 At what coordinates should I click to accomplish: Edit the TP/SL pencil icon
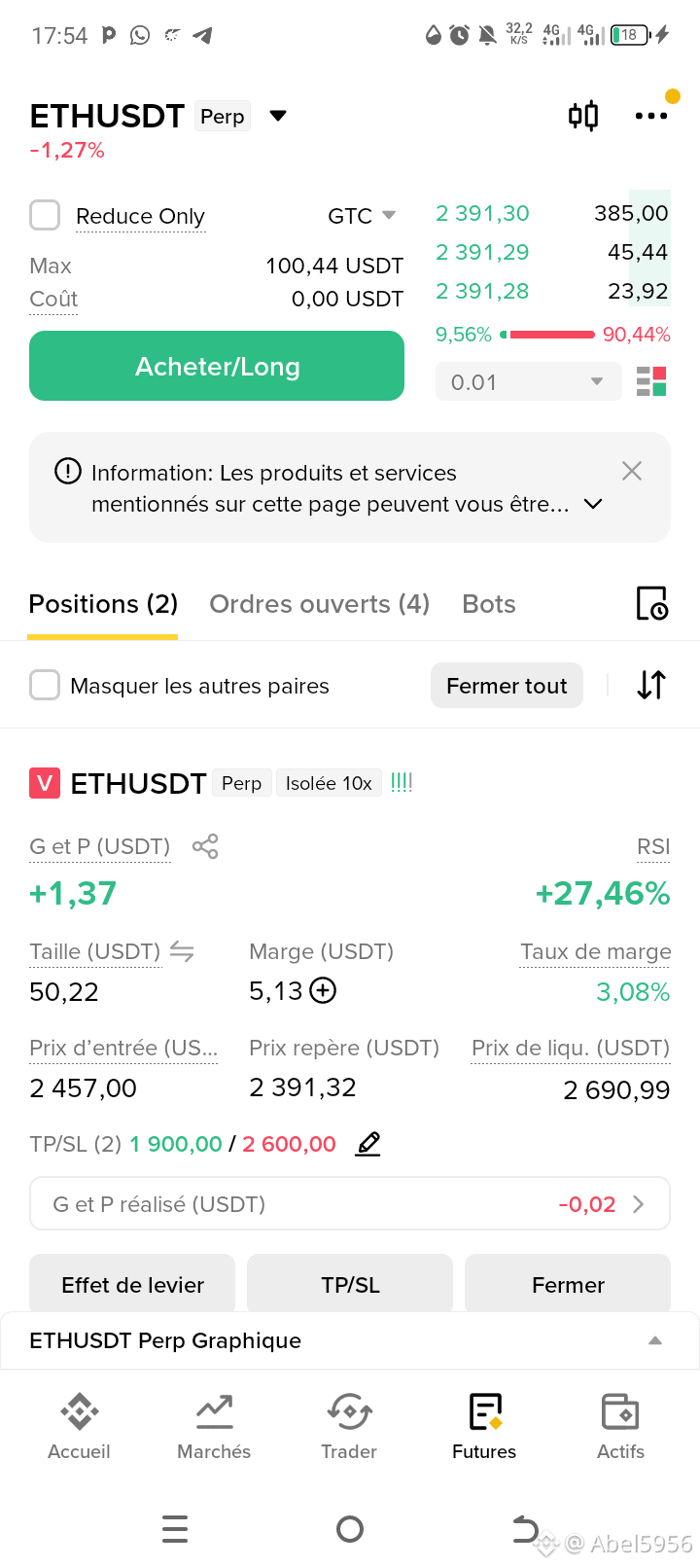coord(368,1144)
